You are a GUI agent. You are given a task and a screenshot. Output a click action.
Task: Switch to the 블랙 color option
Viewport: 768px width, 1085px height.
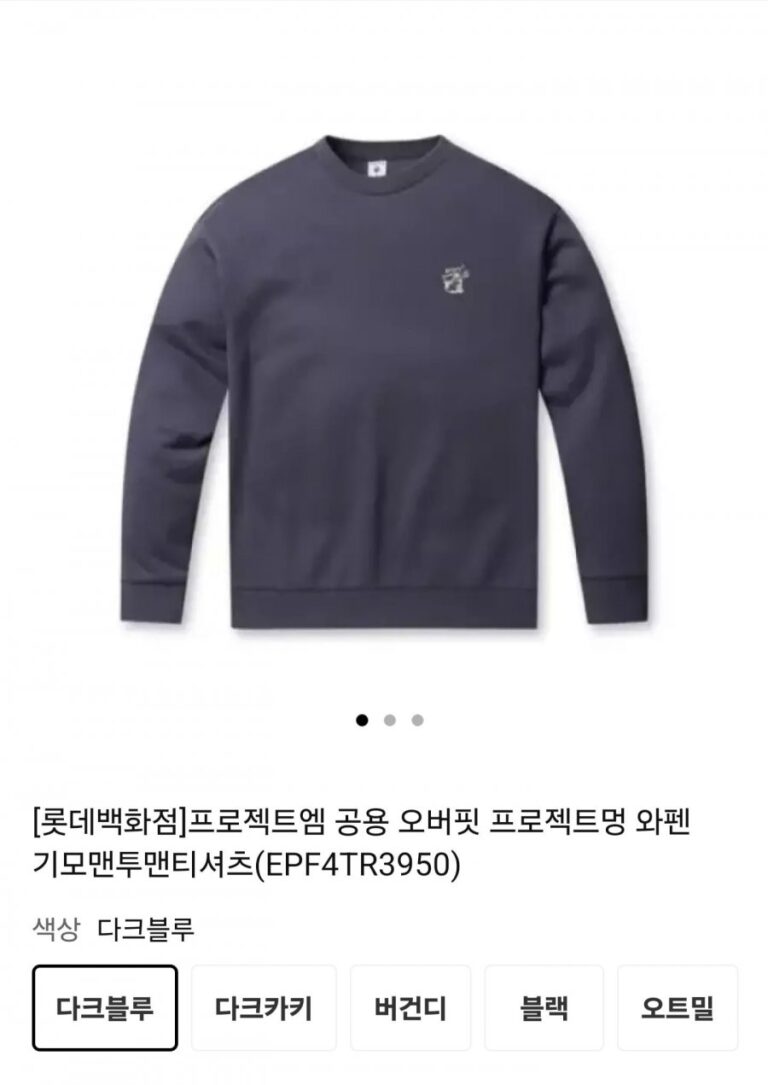[x=544, y=1008]
